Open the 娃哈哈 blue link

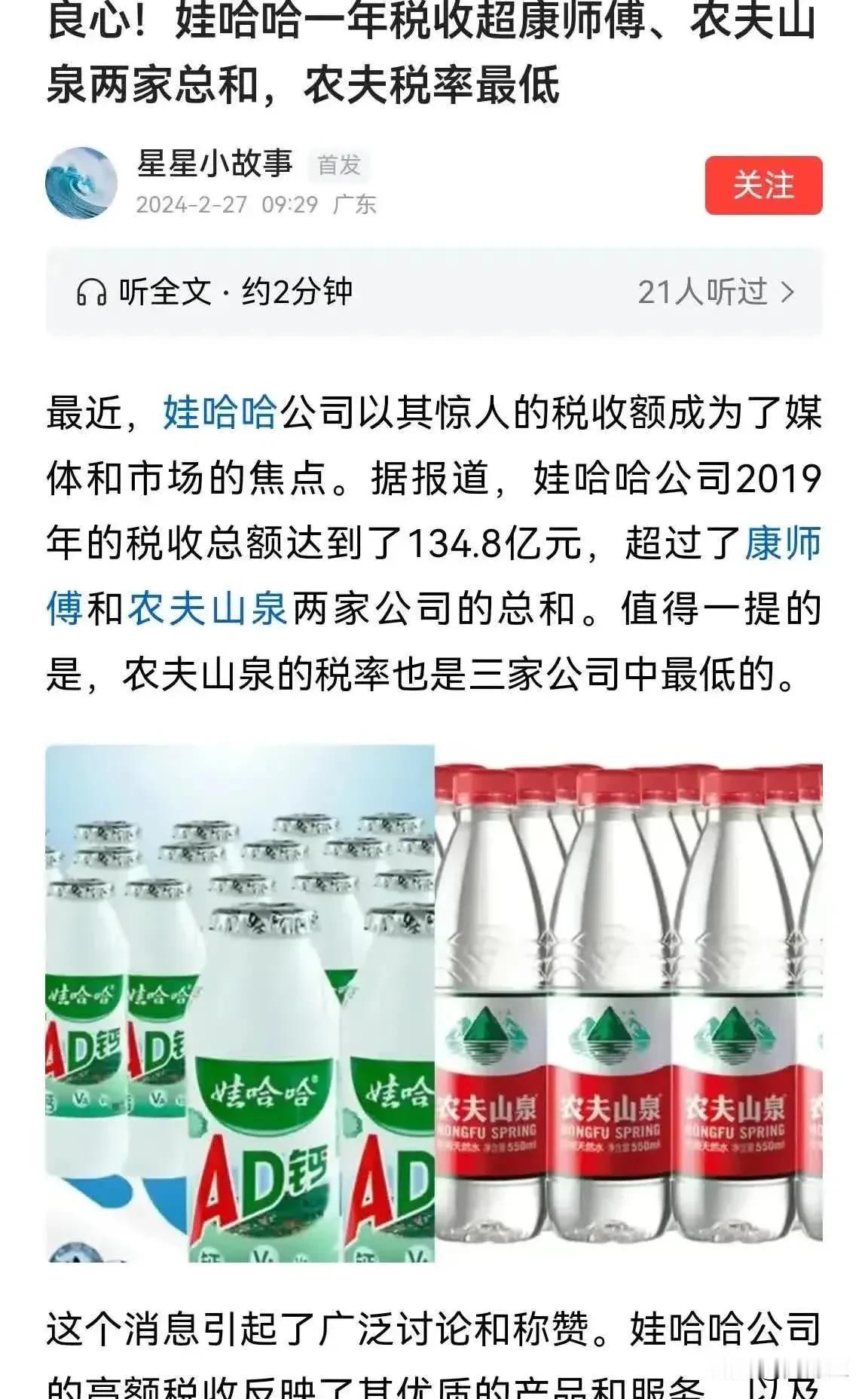pyautogui.click(x=220, y=413)
